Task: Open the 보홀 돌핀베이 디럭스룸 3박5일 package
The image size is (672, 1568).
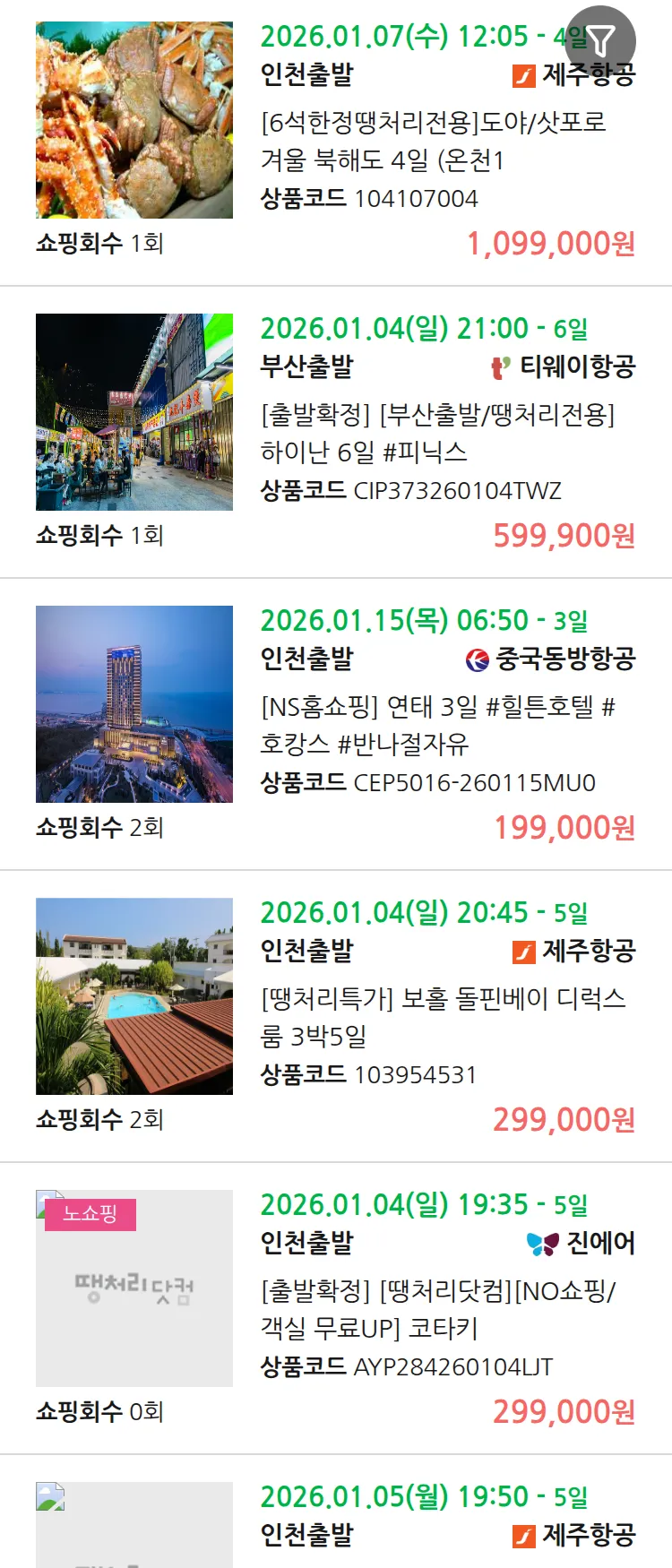Action: pyautogui.click(x=443, y=1017)
